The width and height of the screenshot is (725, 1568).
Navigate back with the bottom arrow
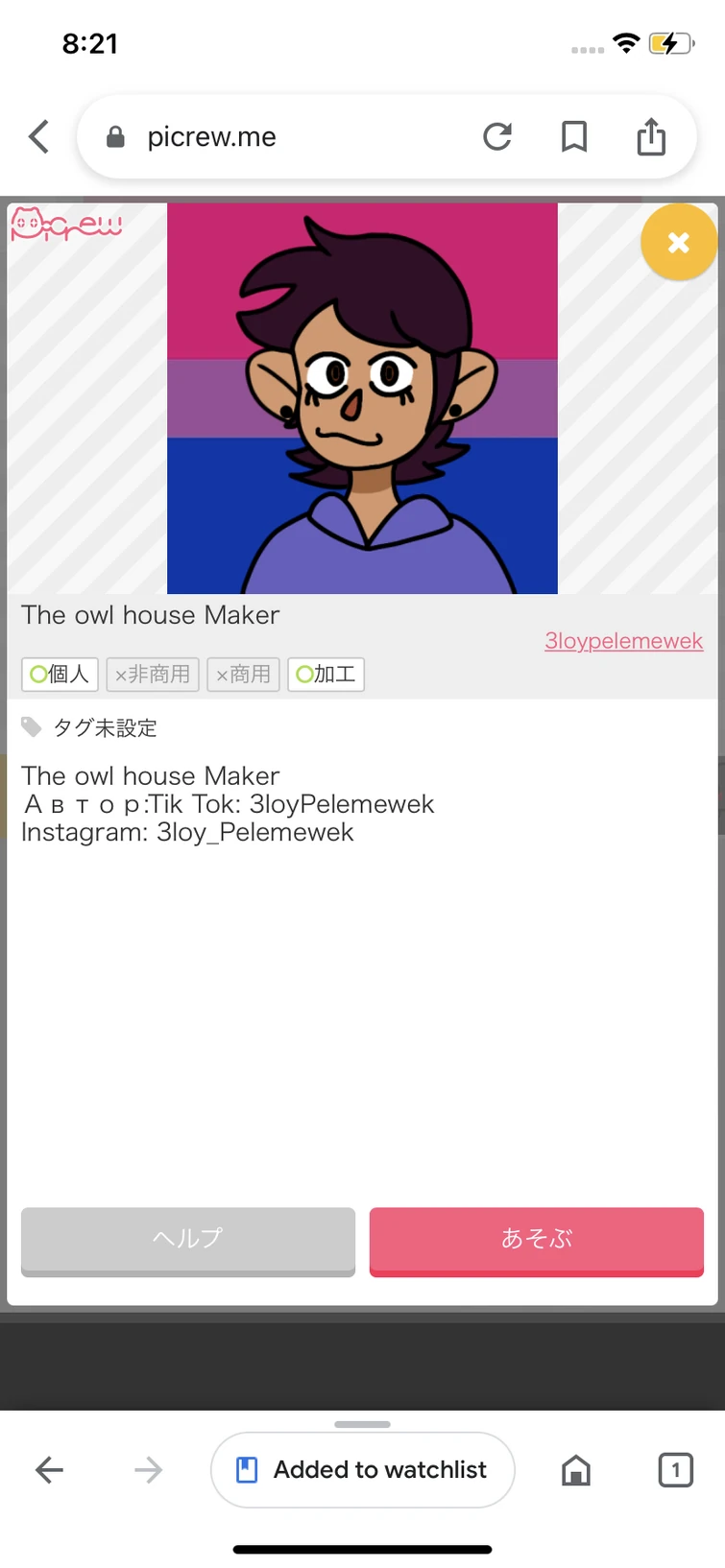point(49,1469)
